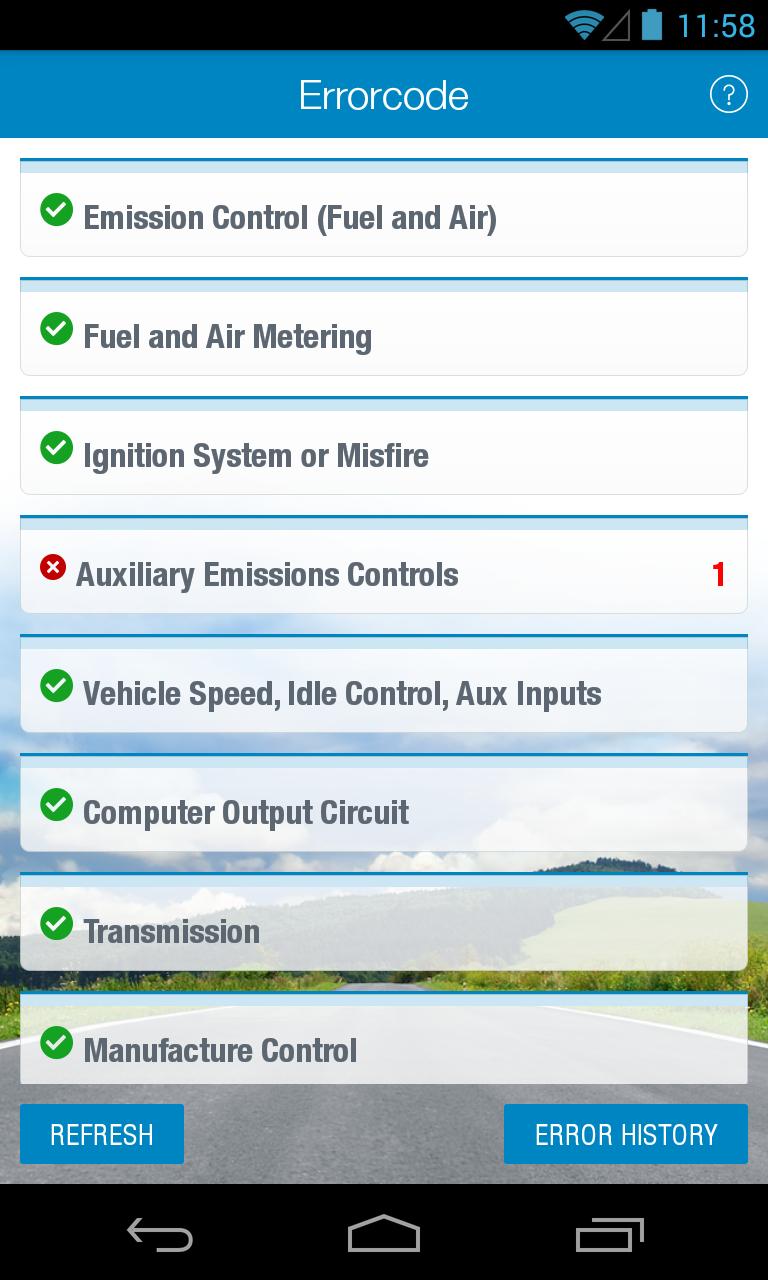Open Manufacture Control row
The image size is (768, 1280).
click(383, 1047)
